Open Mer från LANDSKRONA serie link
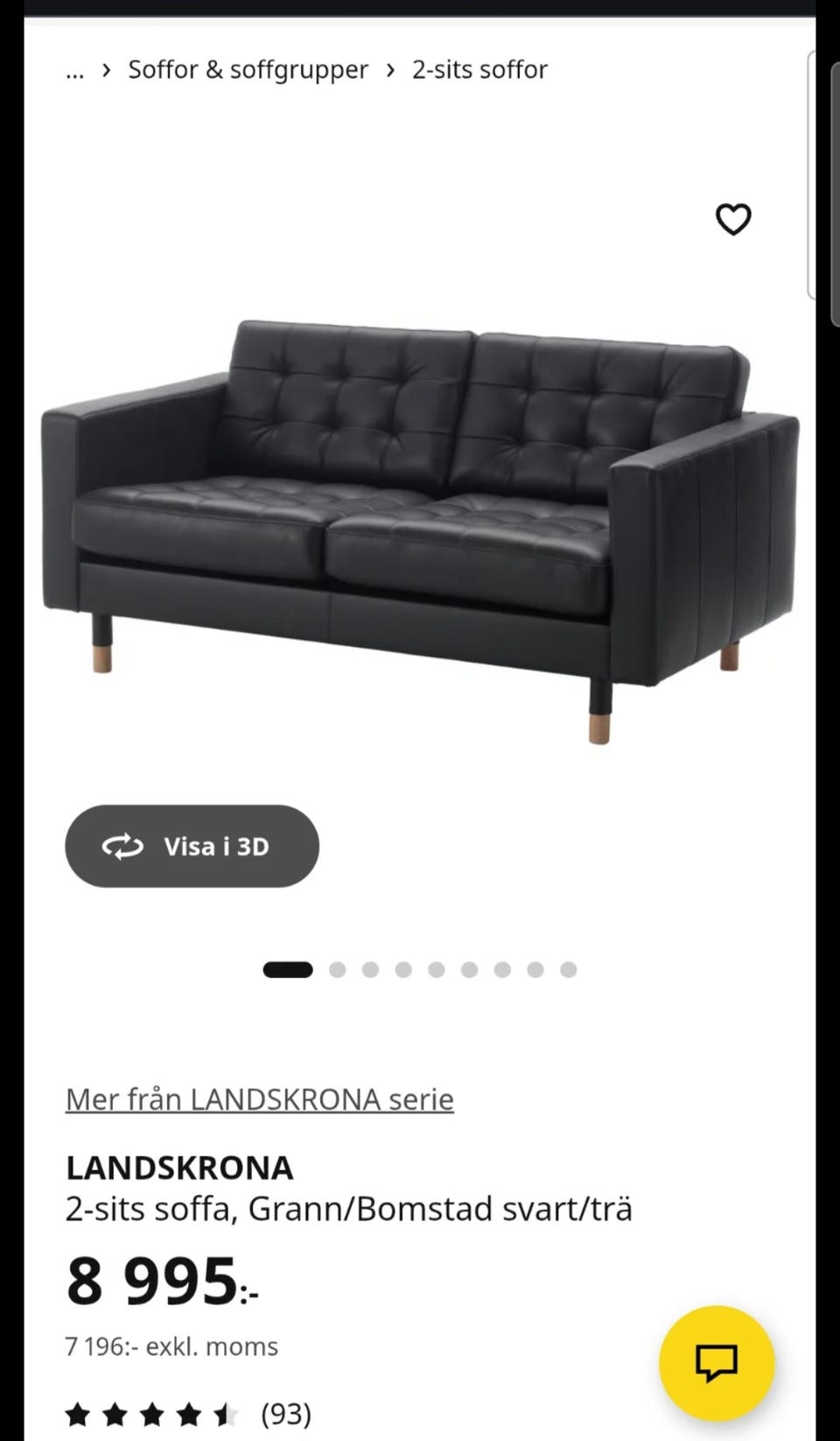 coord(259,1099)
